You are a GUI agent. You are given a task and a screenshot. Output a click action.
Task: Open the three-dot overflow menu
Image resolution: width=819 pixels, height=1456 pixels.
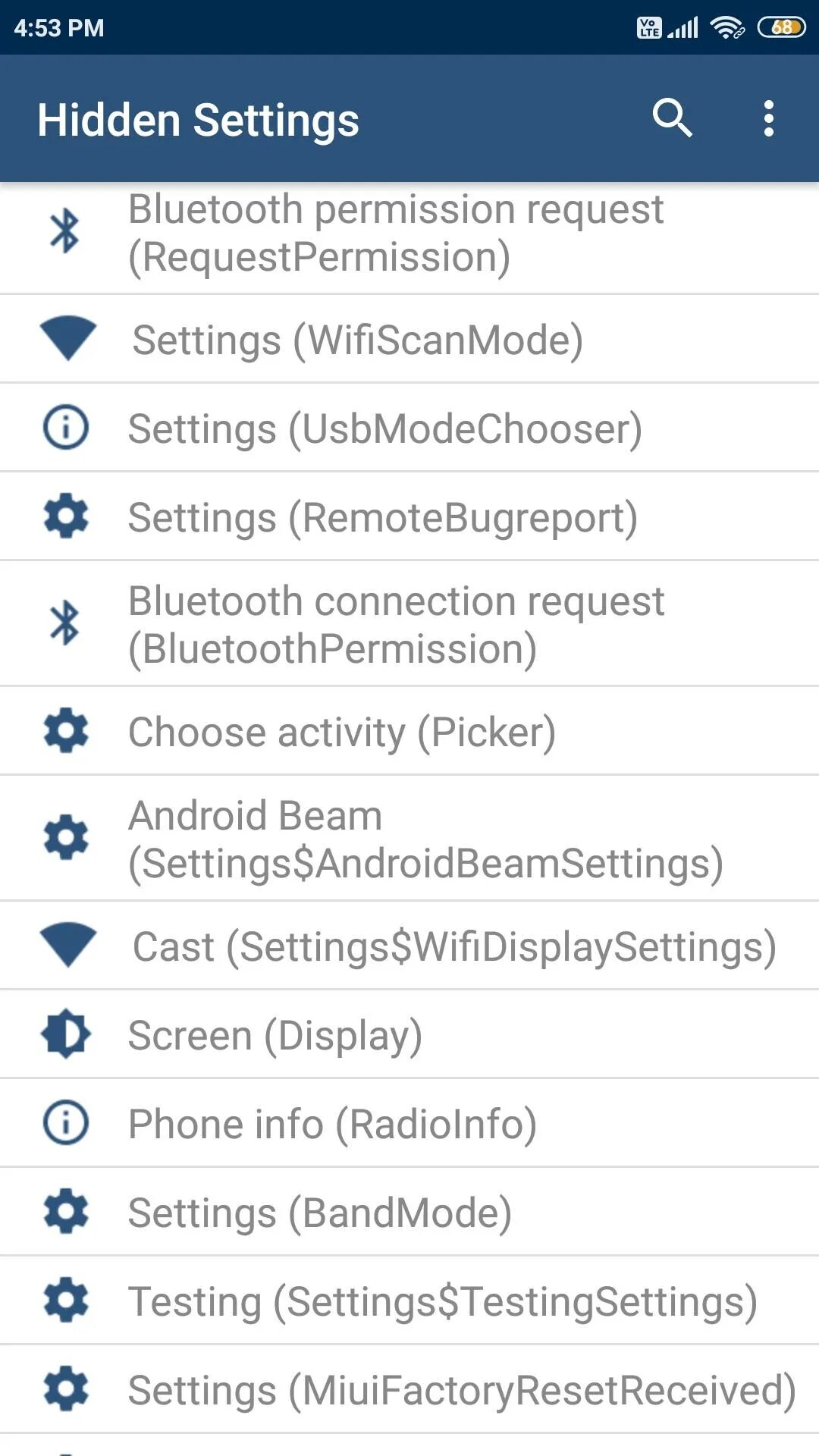pyautogui.click(x=768, y=118)
